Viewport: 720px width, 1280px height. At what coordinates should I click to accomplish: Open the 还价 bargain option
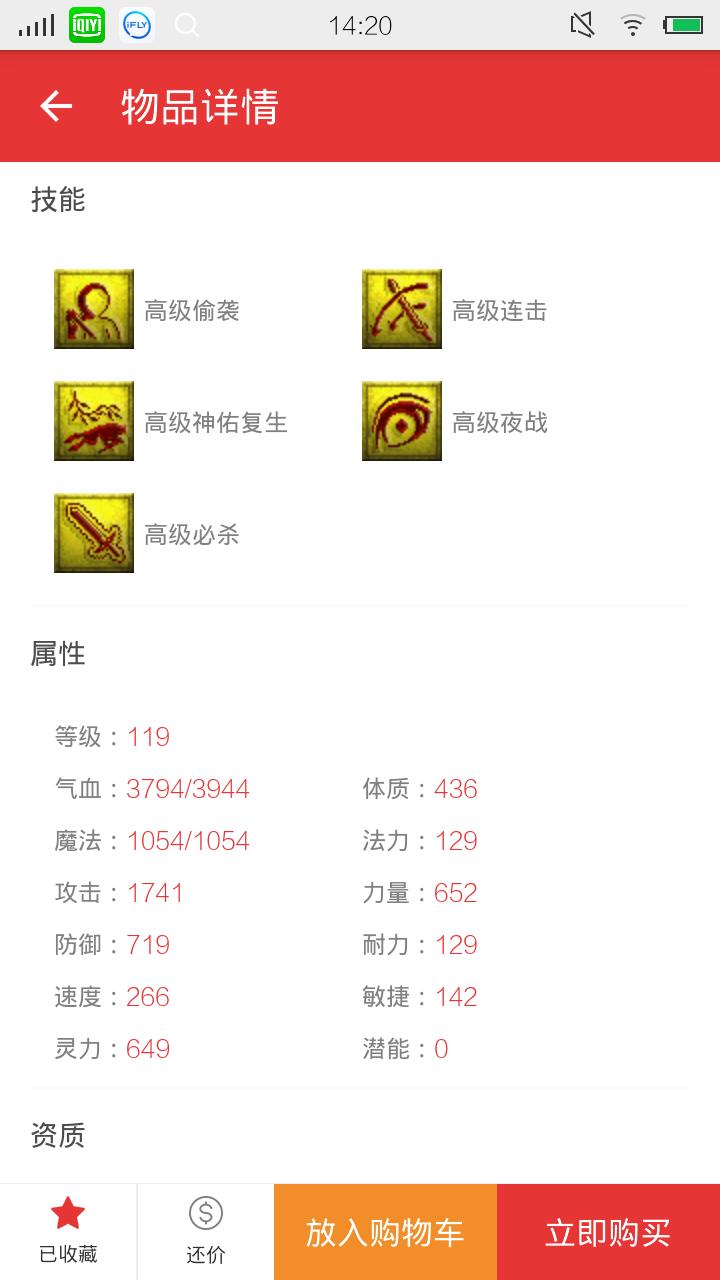205,1230
